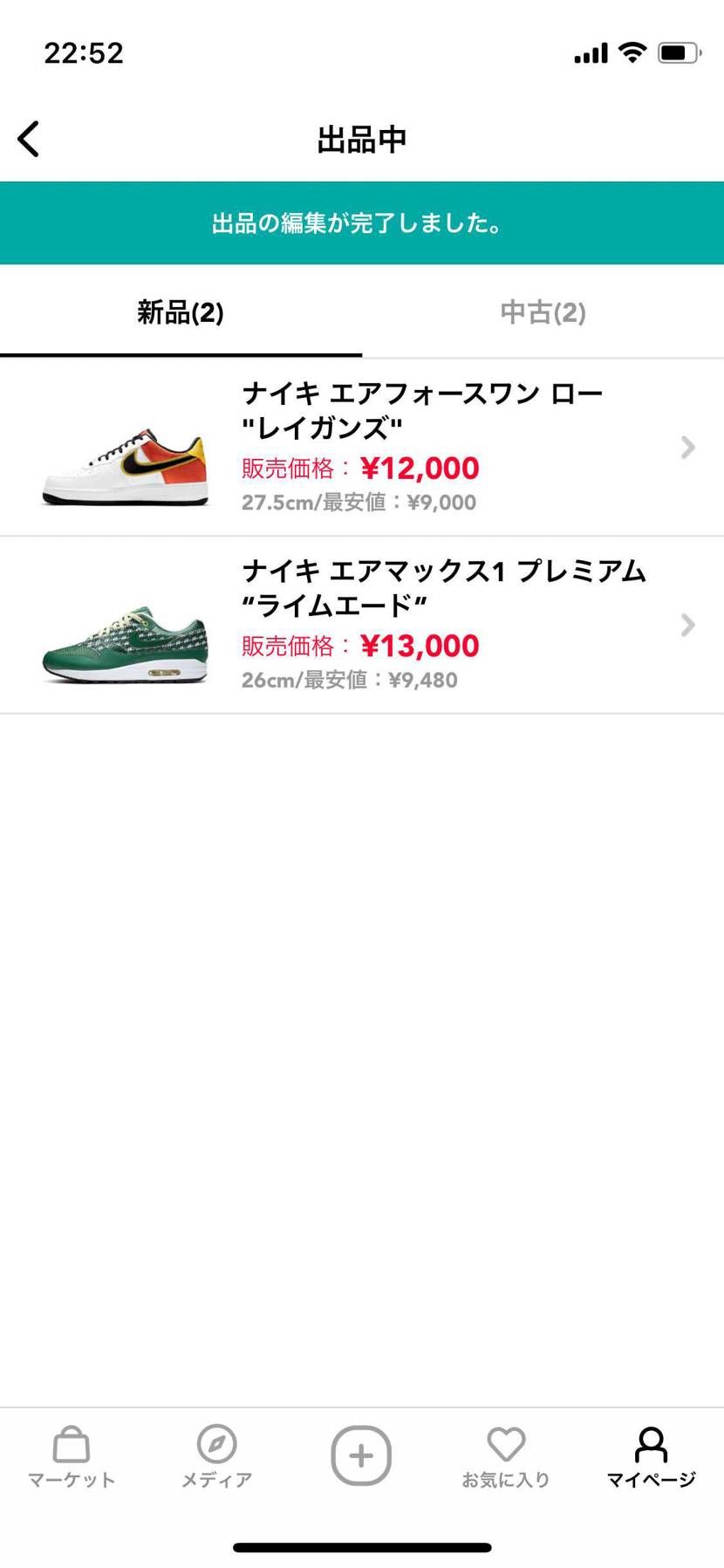Toggle favorite status via the heart icon
Image resolution: width=724 pixels, height=1568 pixels.
[506, 1444]
